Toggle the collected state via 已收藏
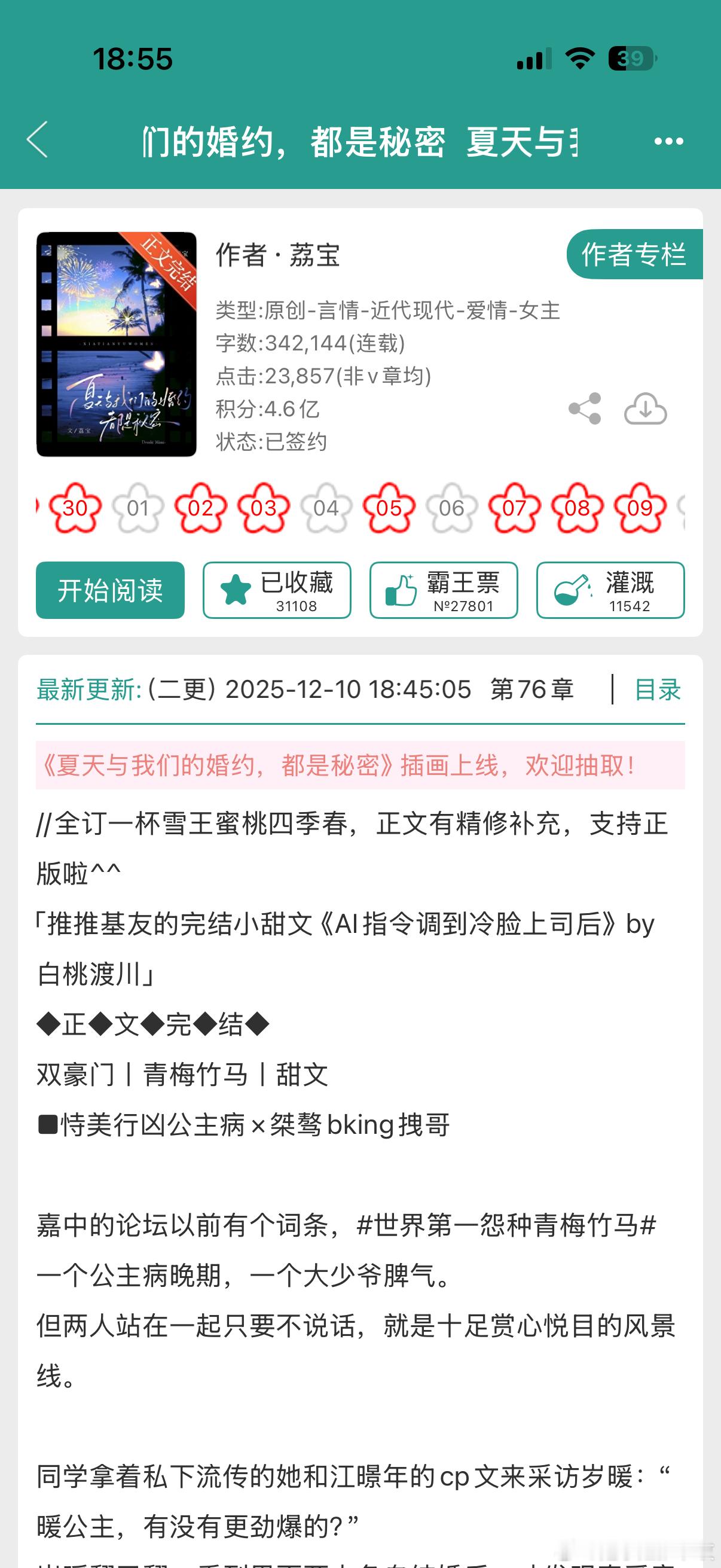 point(278,590)
